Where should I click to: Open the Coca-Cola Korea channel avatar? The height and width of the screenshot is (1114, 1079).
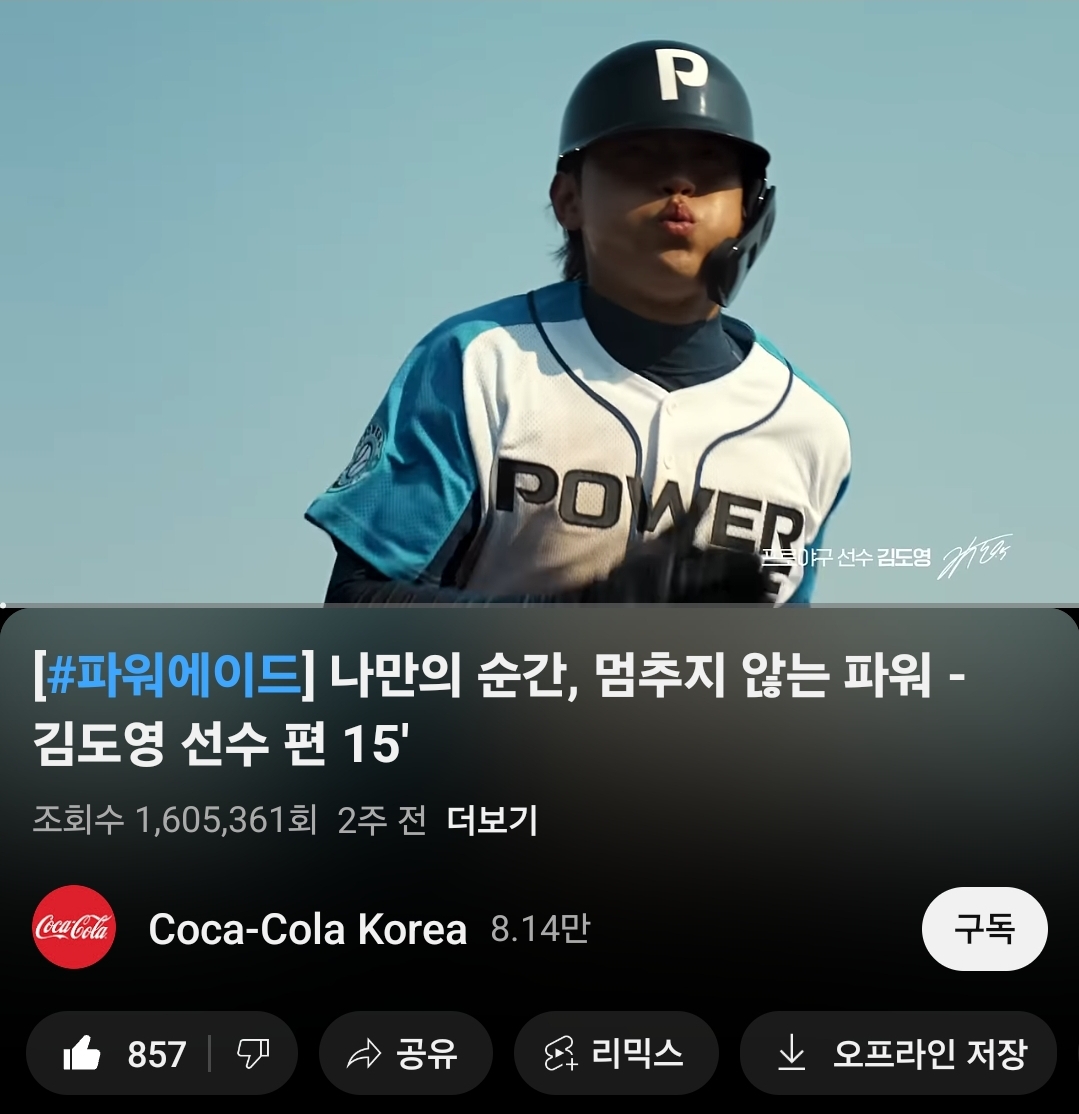(x=74, y=928)
